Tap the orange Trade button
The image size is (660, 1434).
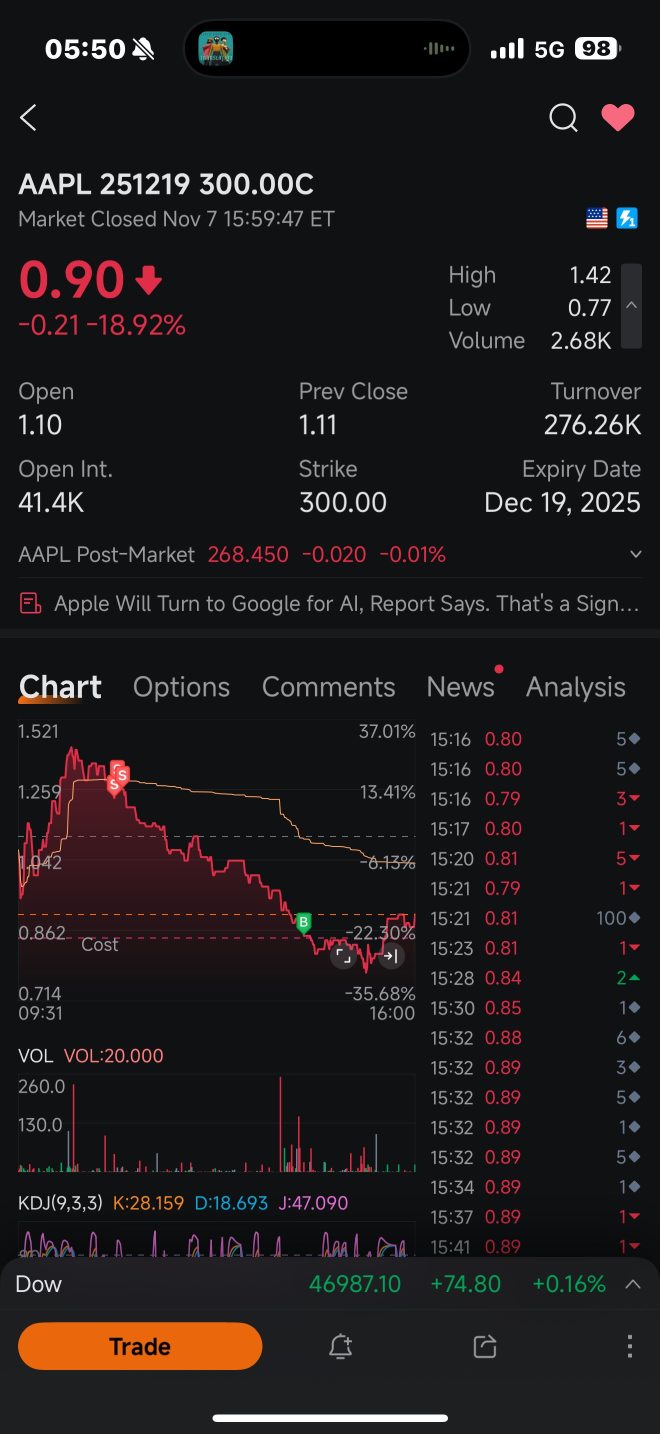coord(140,1346)
